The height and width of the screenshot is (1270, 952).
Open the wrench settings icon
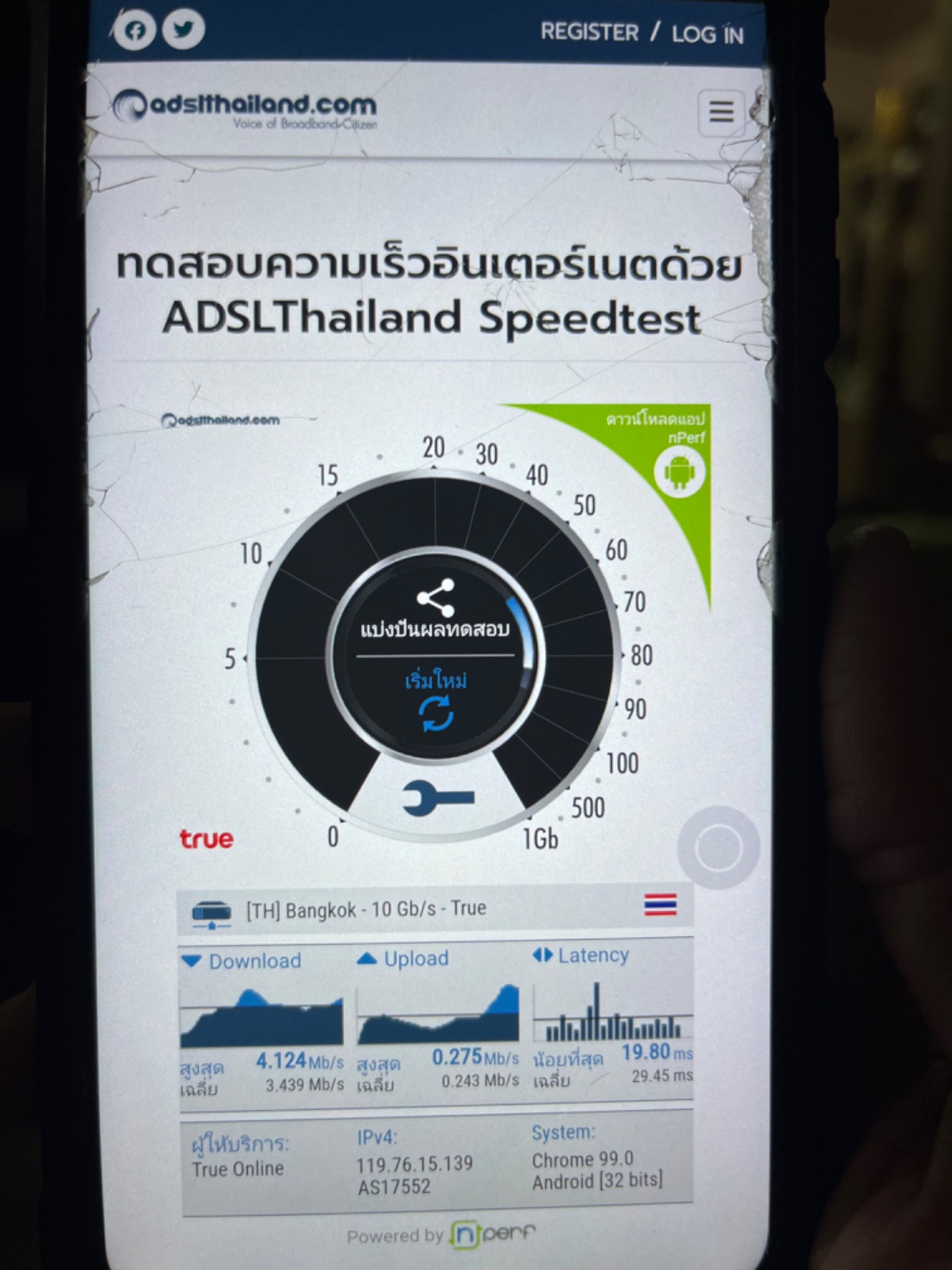click(437, 798)
